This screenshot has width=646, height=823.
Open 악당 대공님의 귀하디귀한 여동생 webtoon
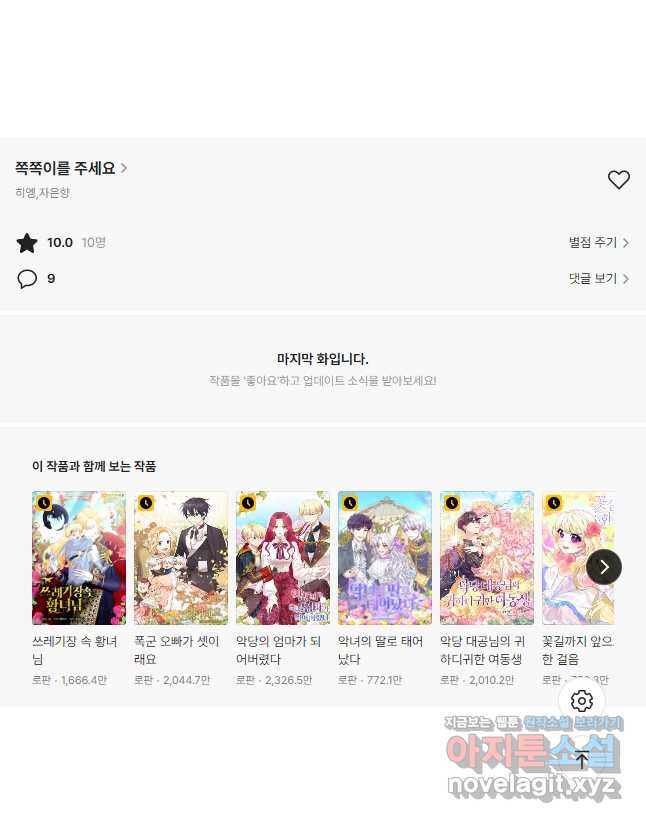[x=487, y=558]
